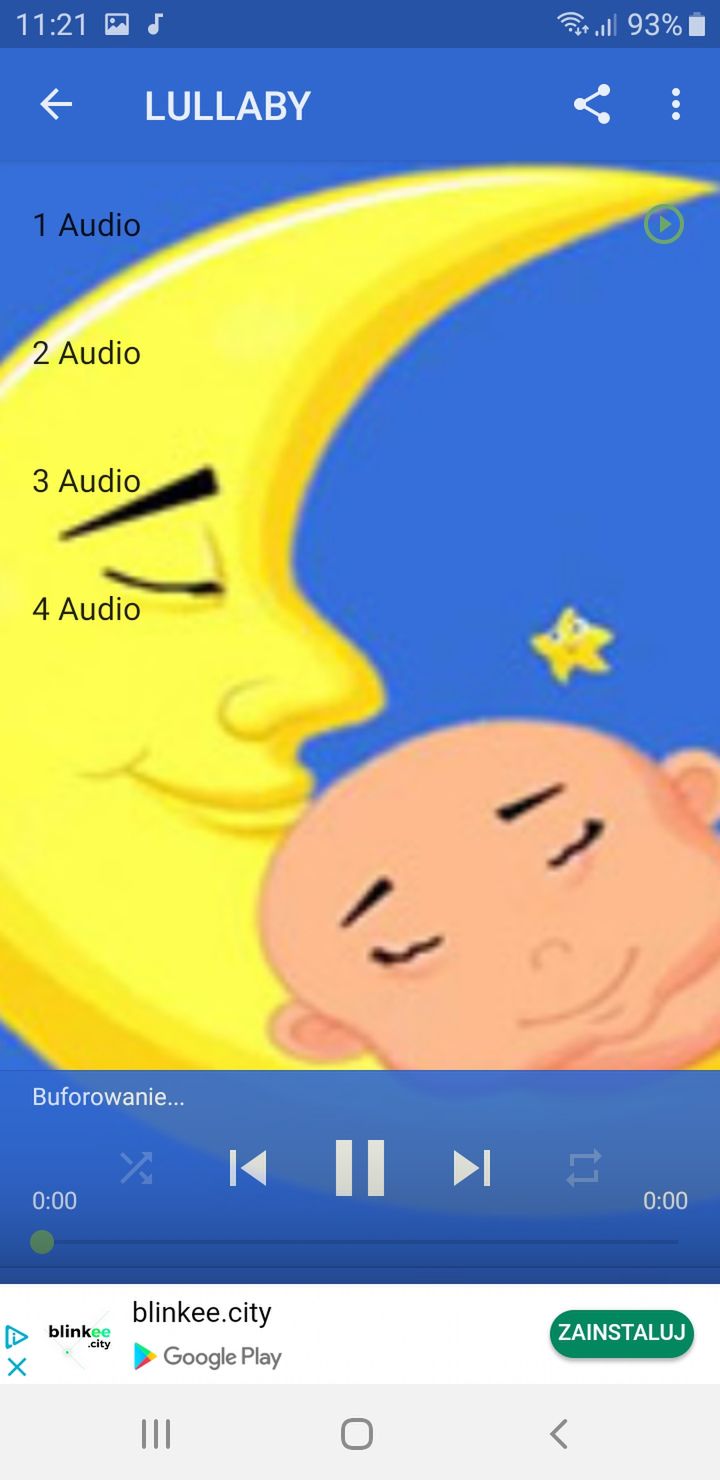Go back using the app bar arrow
Viewport: 720px width, 1480px height.
tap(56, 105)
